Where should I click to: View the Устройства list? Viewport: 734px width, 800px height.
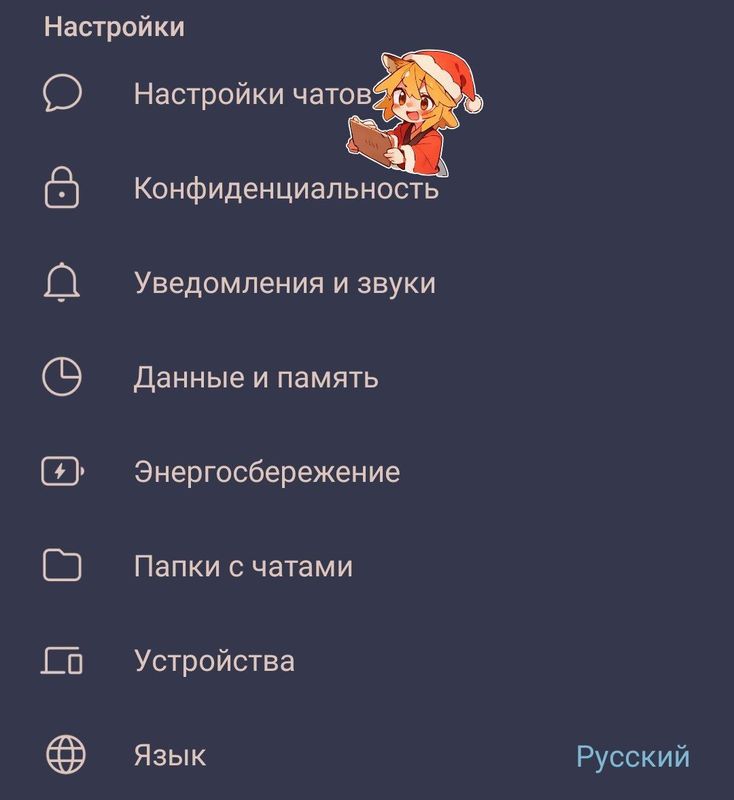pyautogui.click(x=214, y=661)
